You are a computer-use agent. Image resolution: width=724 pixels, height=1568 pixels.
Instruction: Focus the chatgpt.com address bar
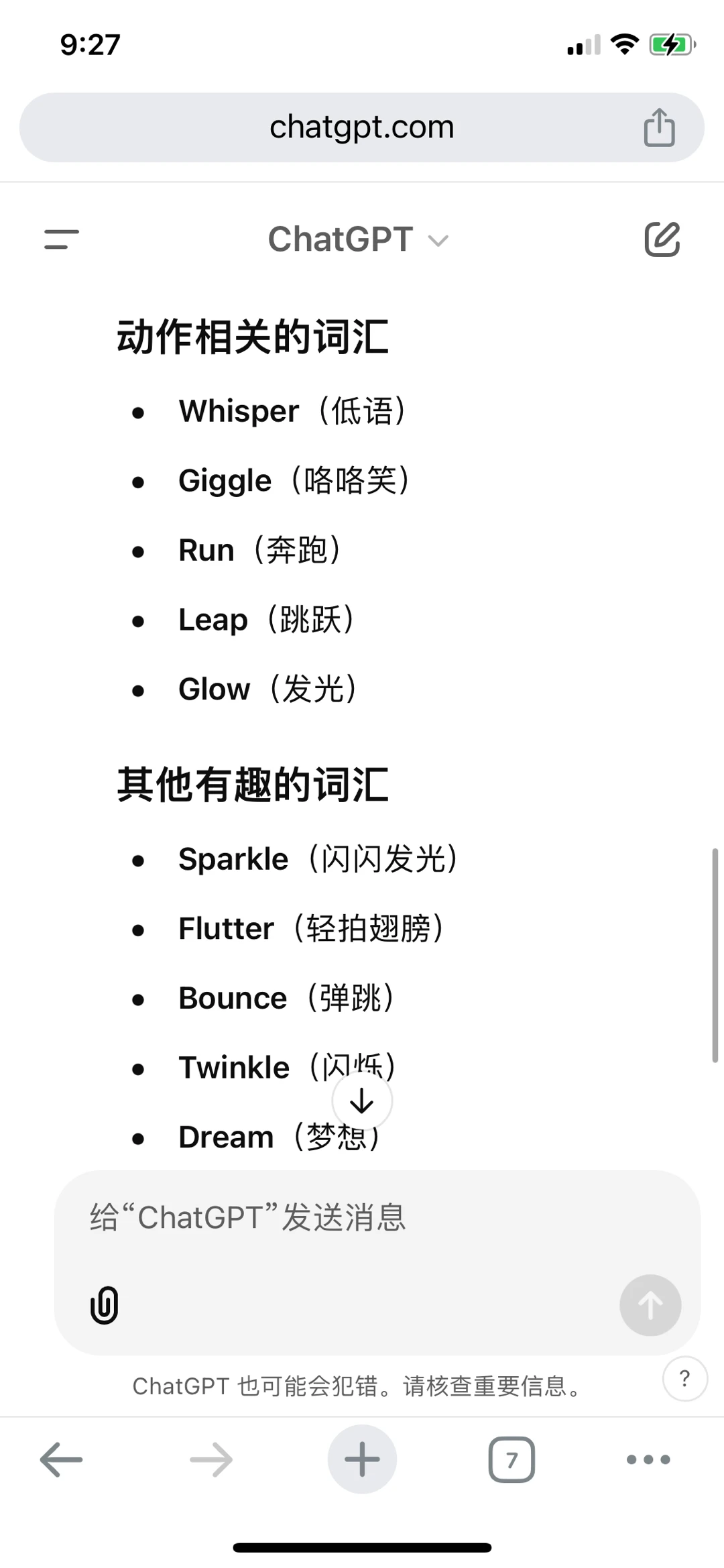362,127
